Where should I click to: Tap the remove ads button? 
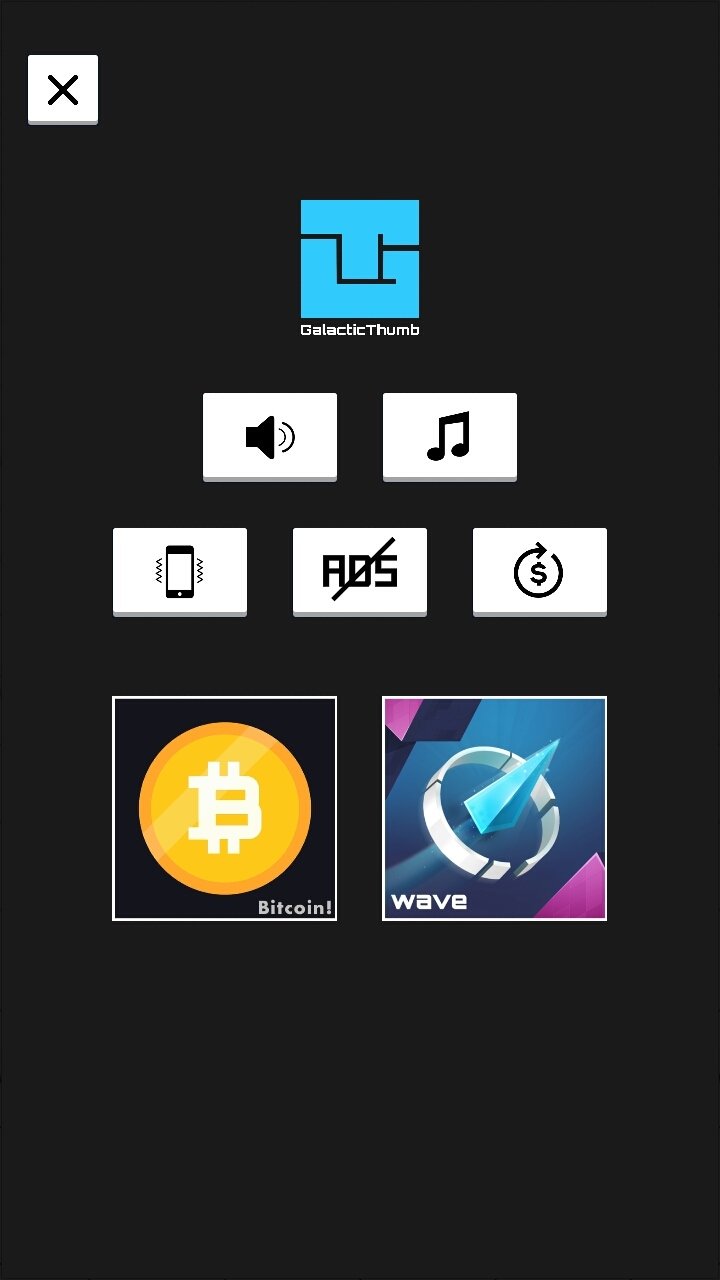(x=360, y=571)
